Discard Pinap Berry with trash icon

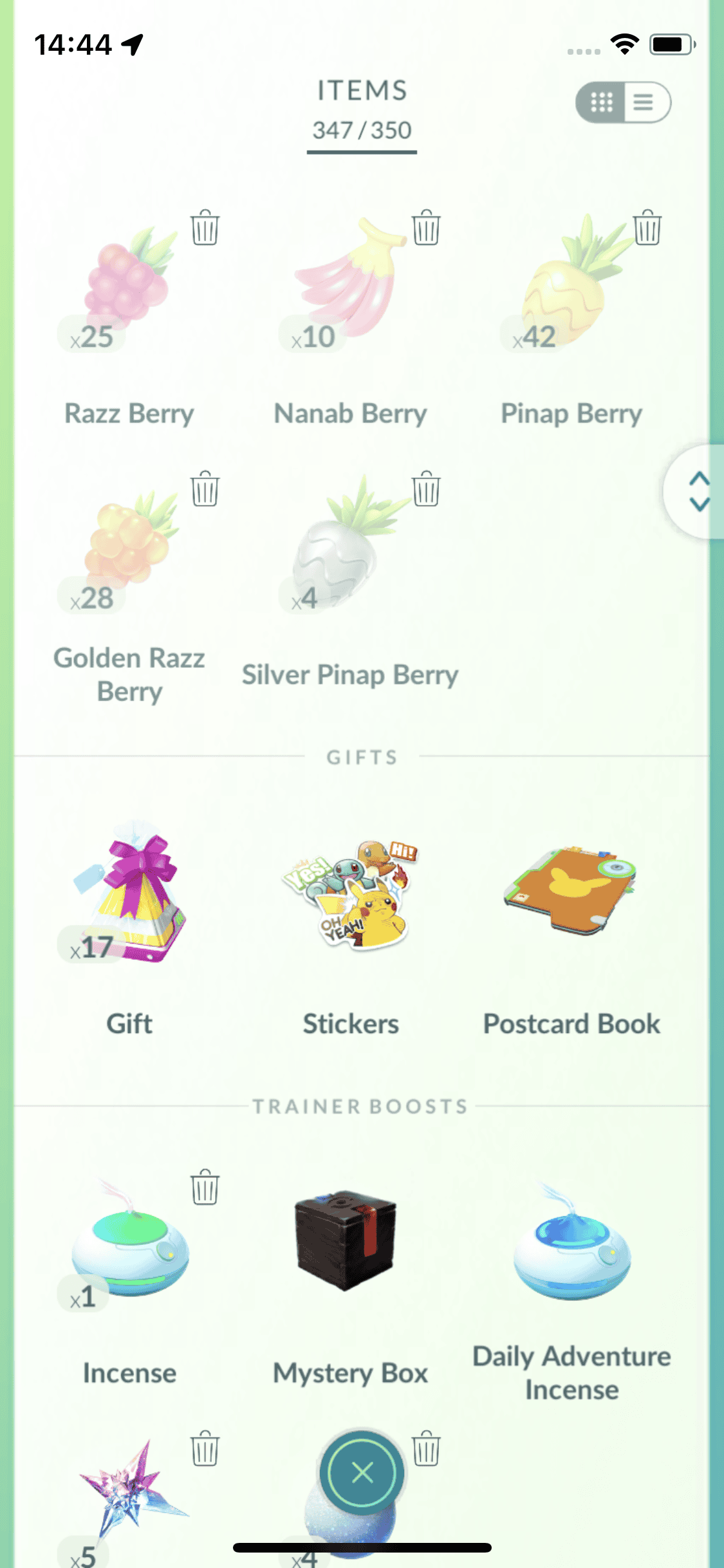647,228
